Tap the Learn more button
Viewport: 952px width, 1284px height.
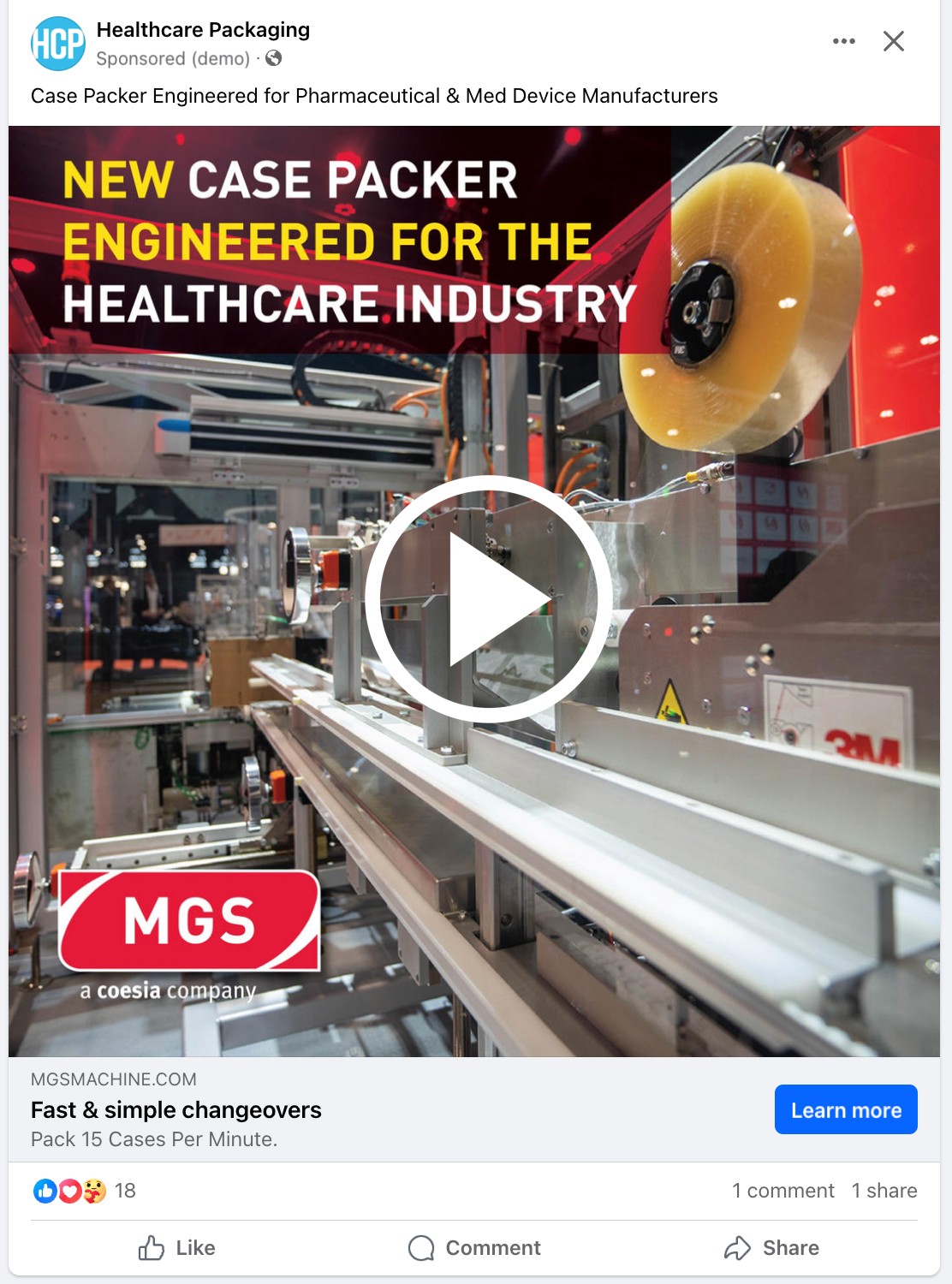point(845,1109)
